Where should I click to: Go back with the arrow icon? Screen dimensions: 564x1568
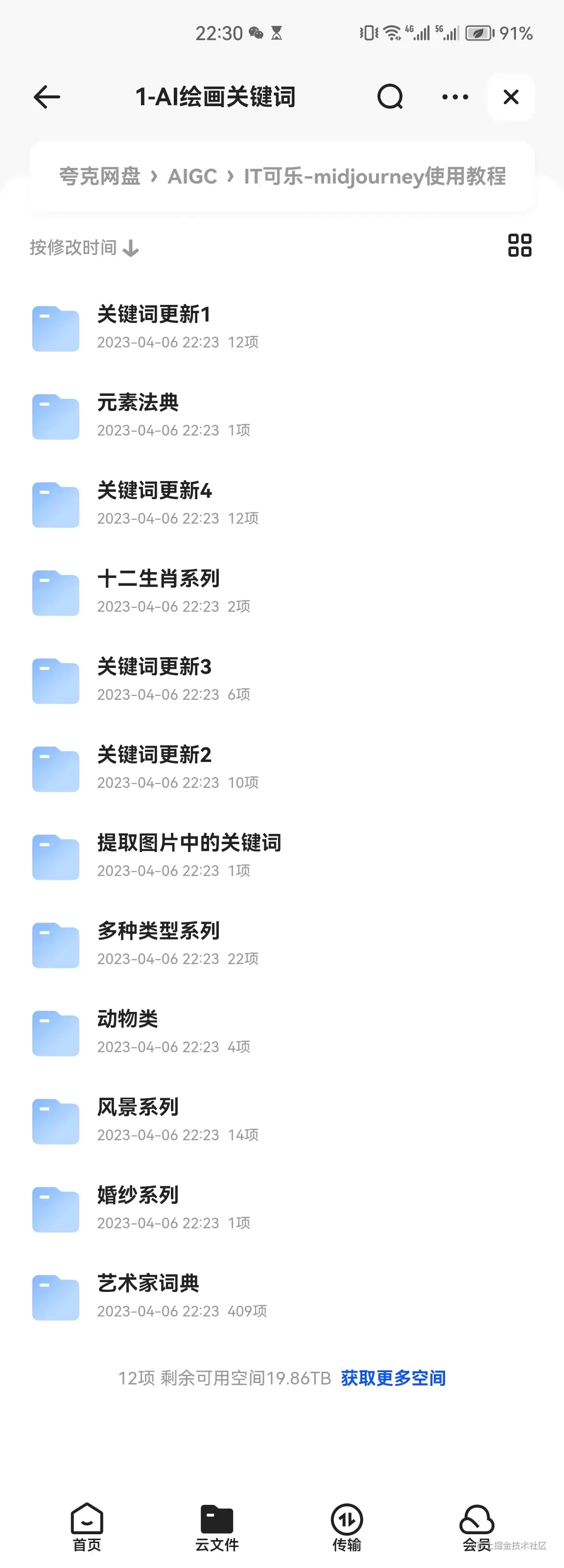pyautogui.click(x=47, y=97)
